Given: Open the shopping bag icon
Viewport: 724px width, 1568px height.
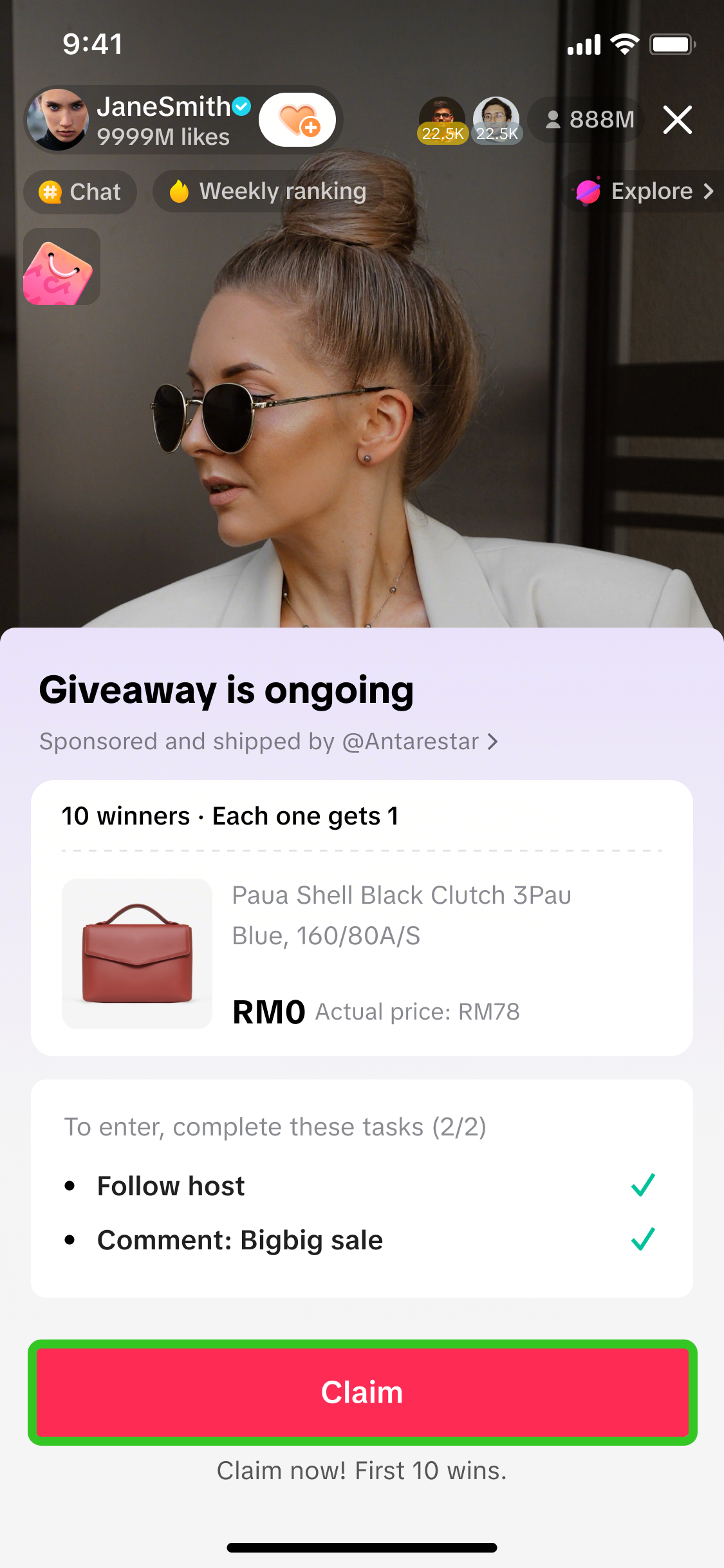Looking at the screenshot, I should pyautogui.click(x=61, y=266).
